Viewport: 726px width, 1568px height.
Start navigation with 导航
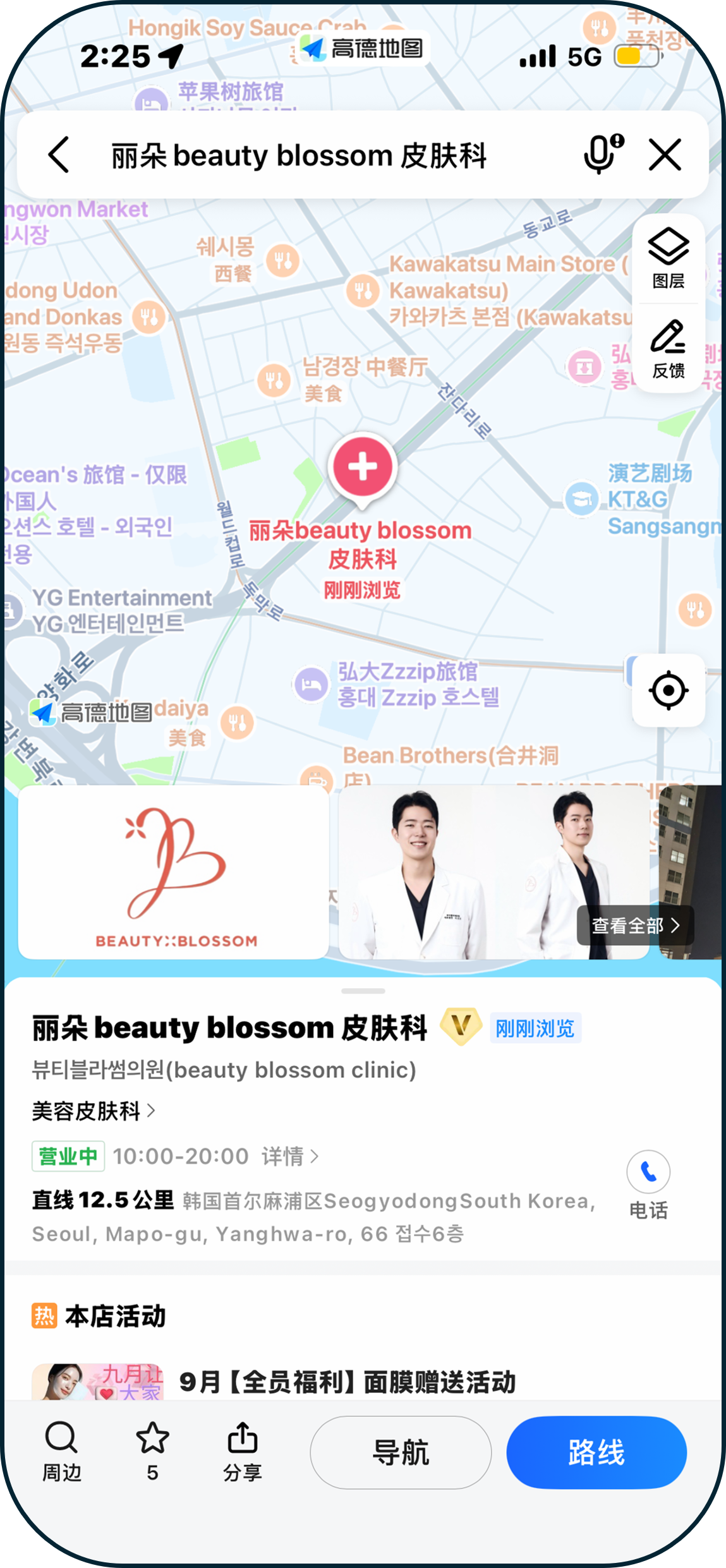401,1452
